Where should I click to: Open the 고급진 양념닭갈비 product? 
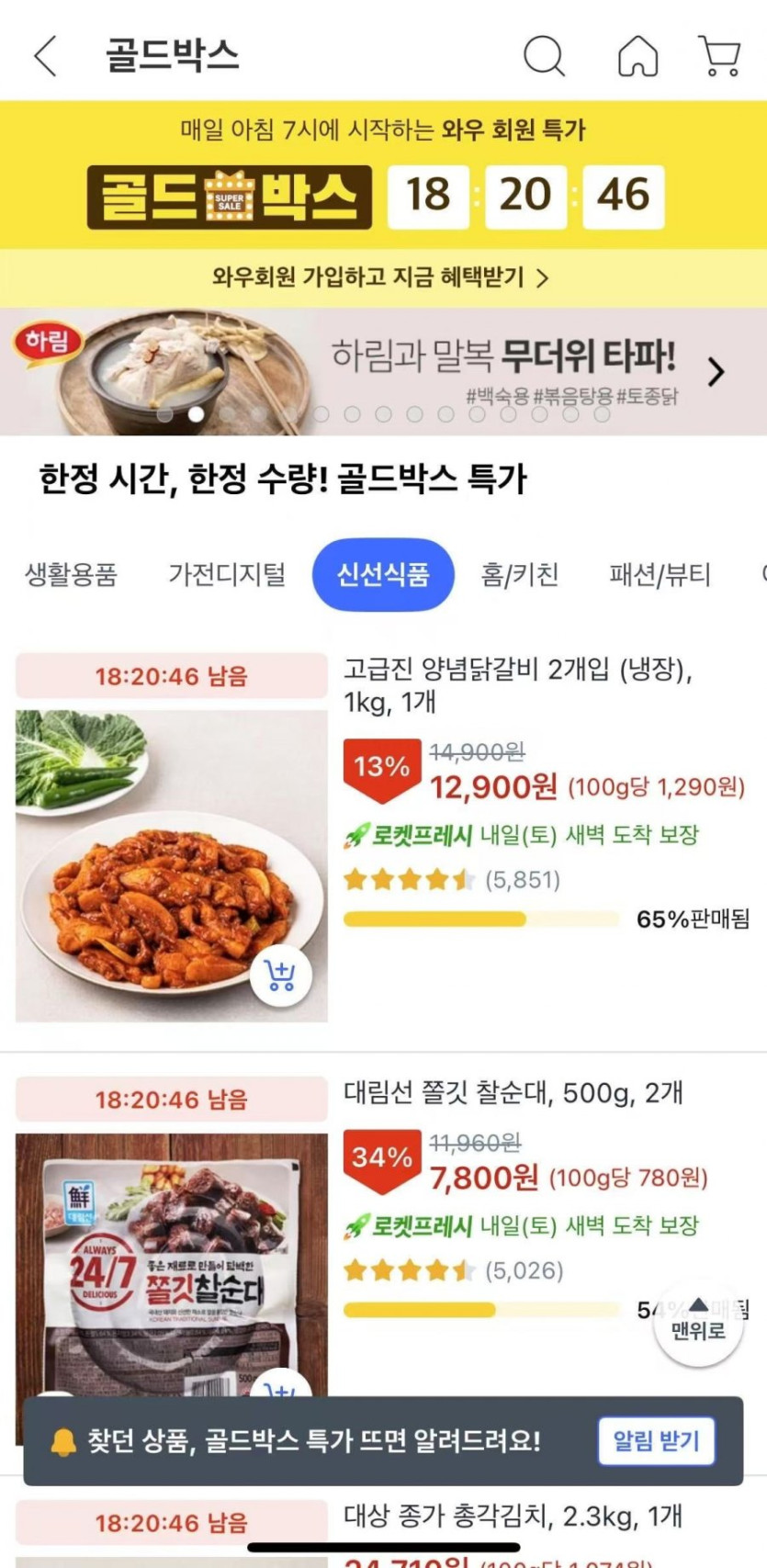tap(517, 684)
